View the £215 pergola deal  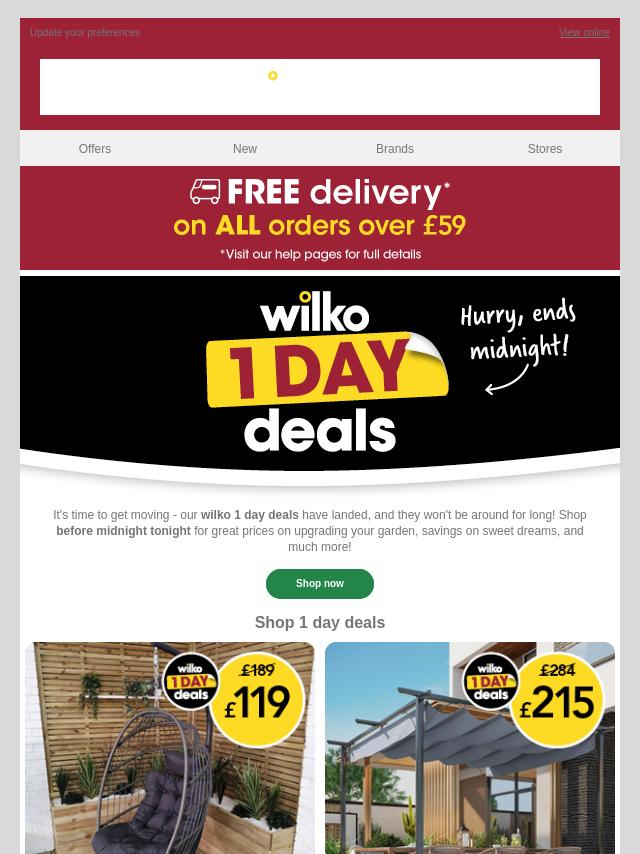pyautogui.click(x=470, y=750)
